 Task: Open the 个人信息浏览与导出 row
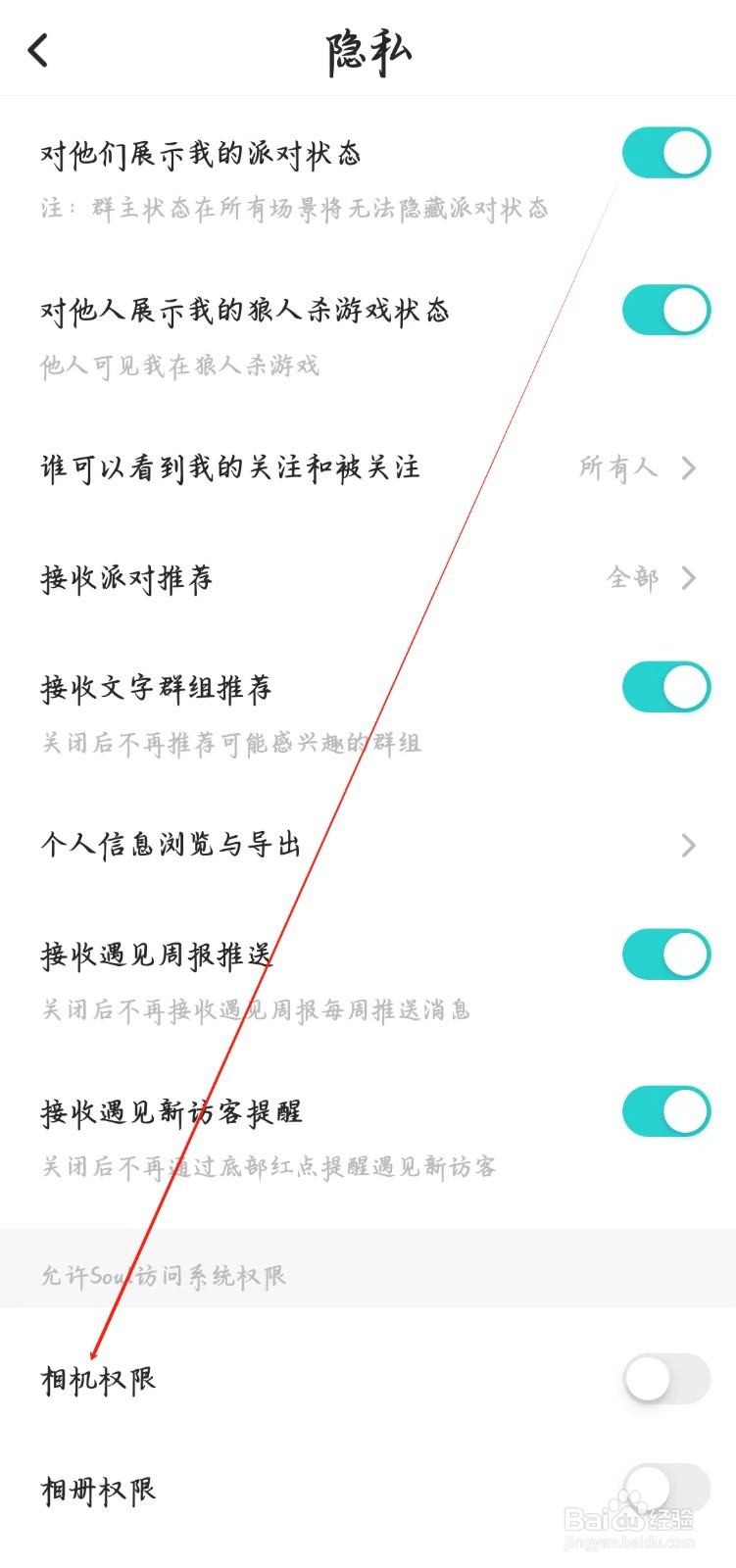click(x=169, y=843)
